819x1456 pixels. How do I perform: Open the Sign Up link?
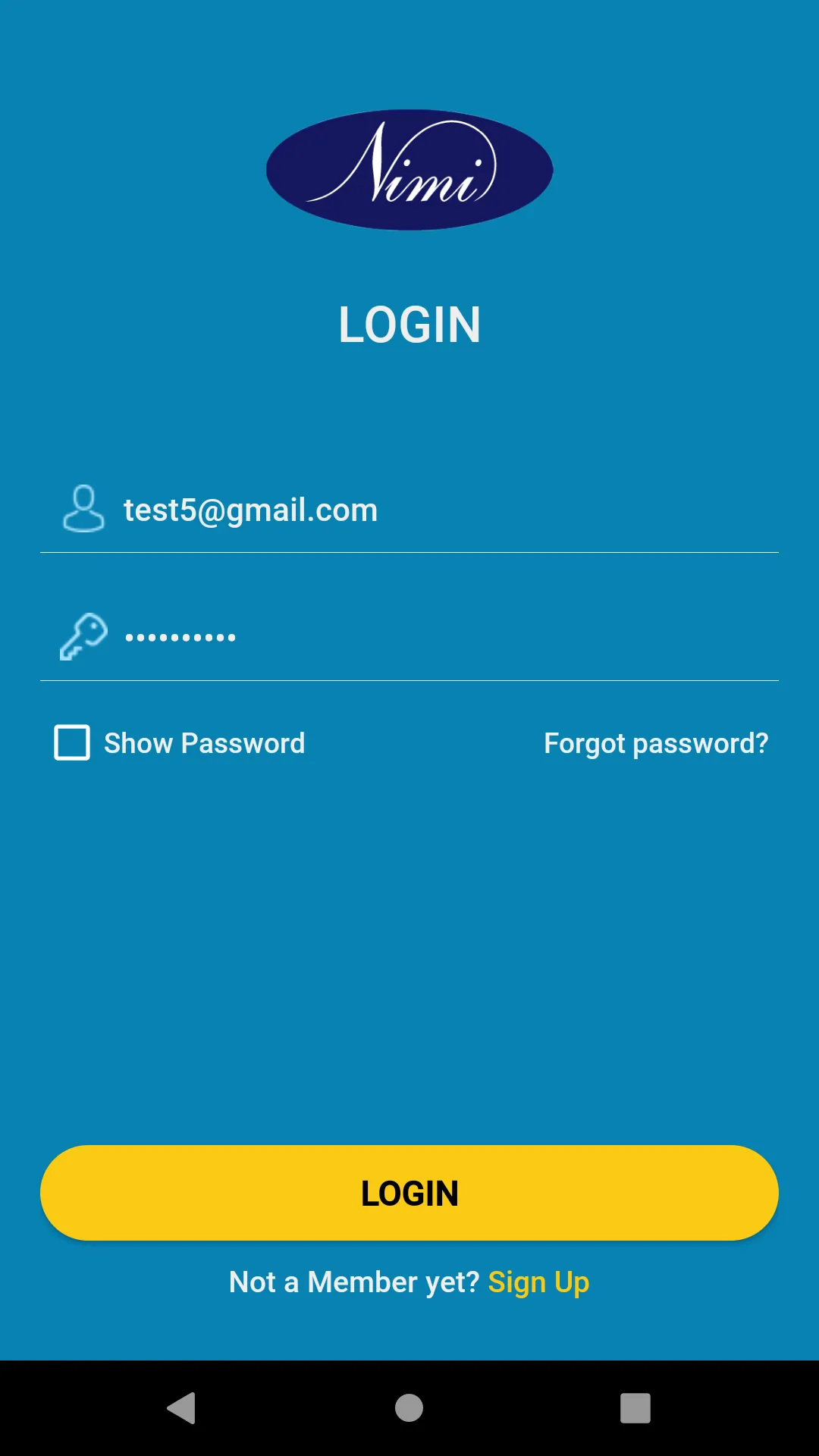point(538,1282)
